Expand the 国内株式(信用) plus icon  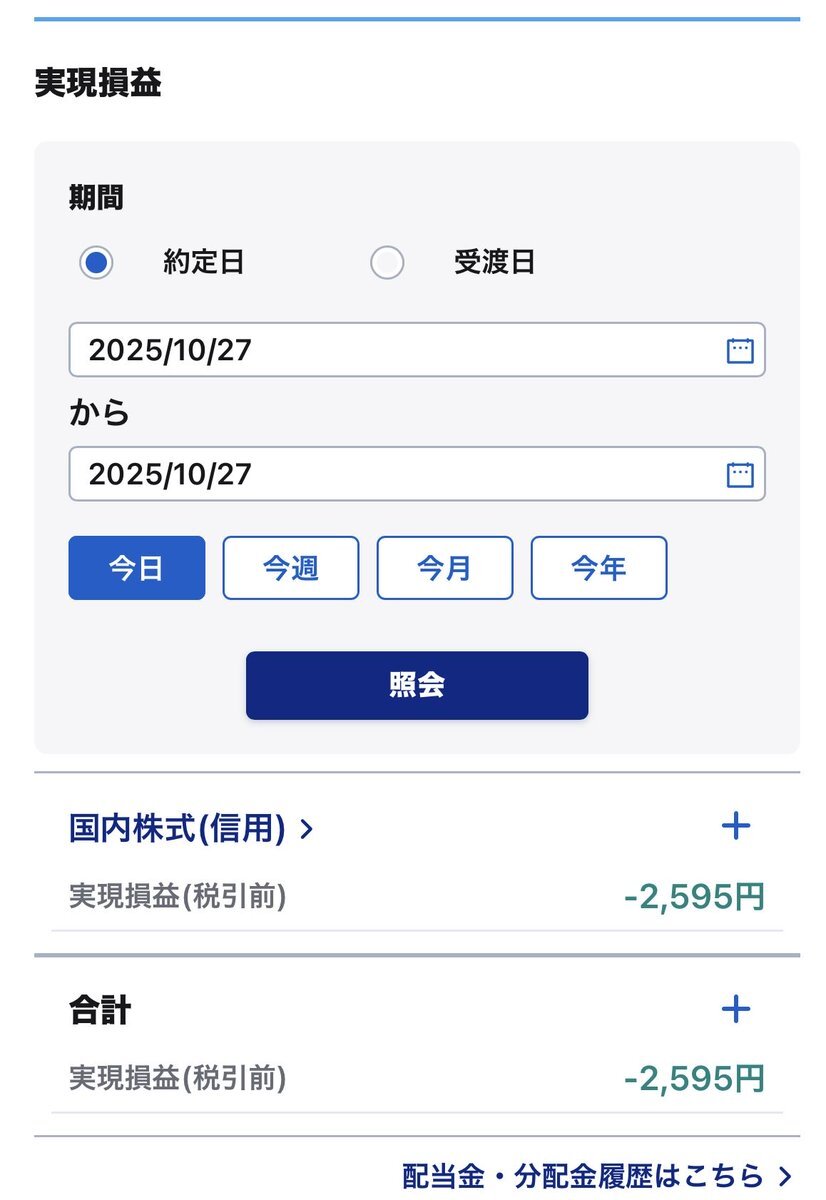(x=736, y=826)
